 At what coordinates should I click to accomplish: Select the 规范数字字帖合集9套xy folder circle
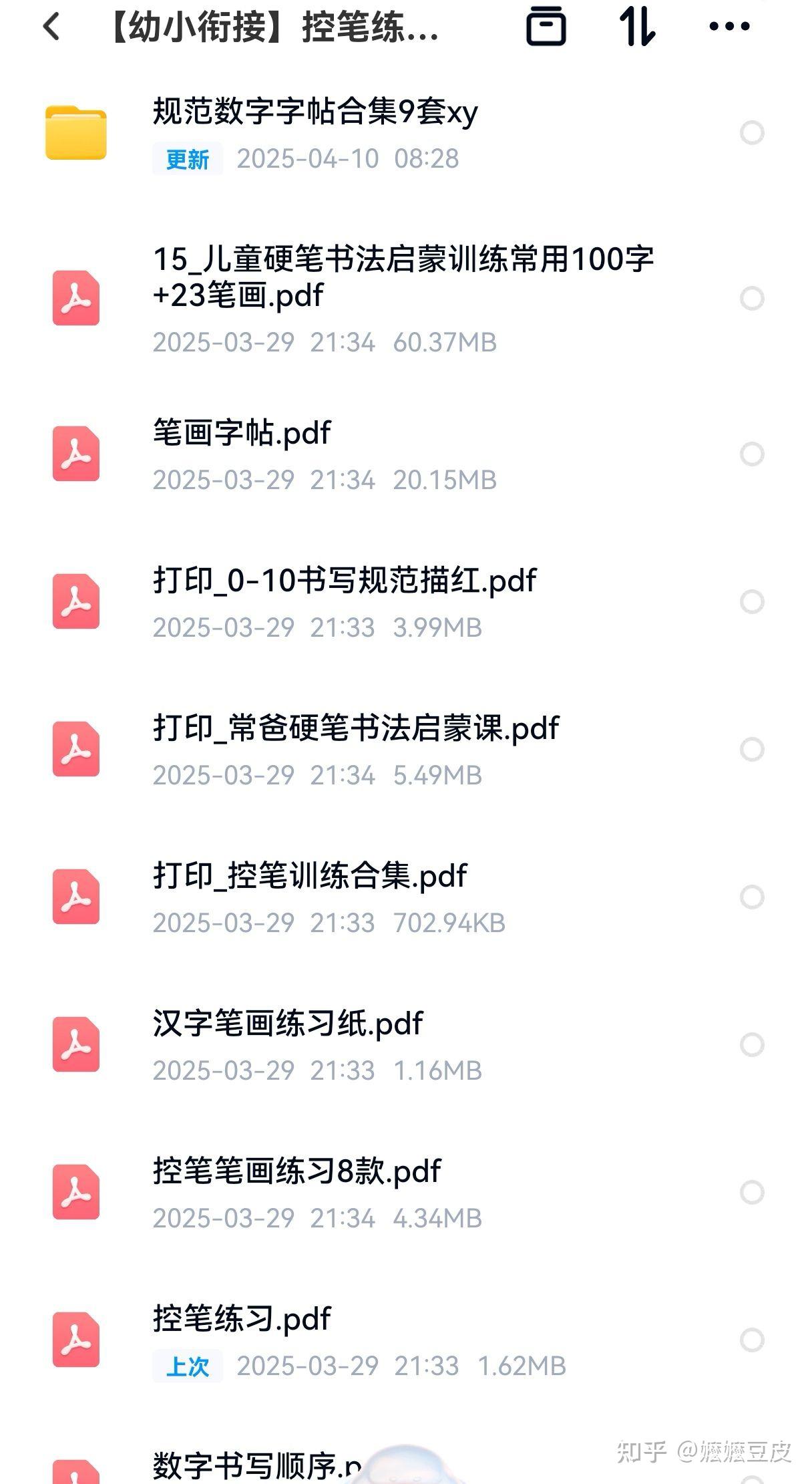[752, 133]
